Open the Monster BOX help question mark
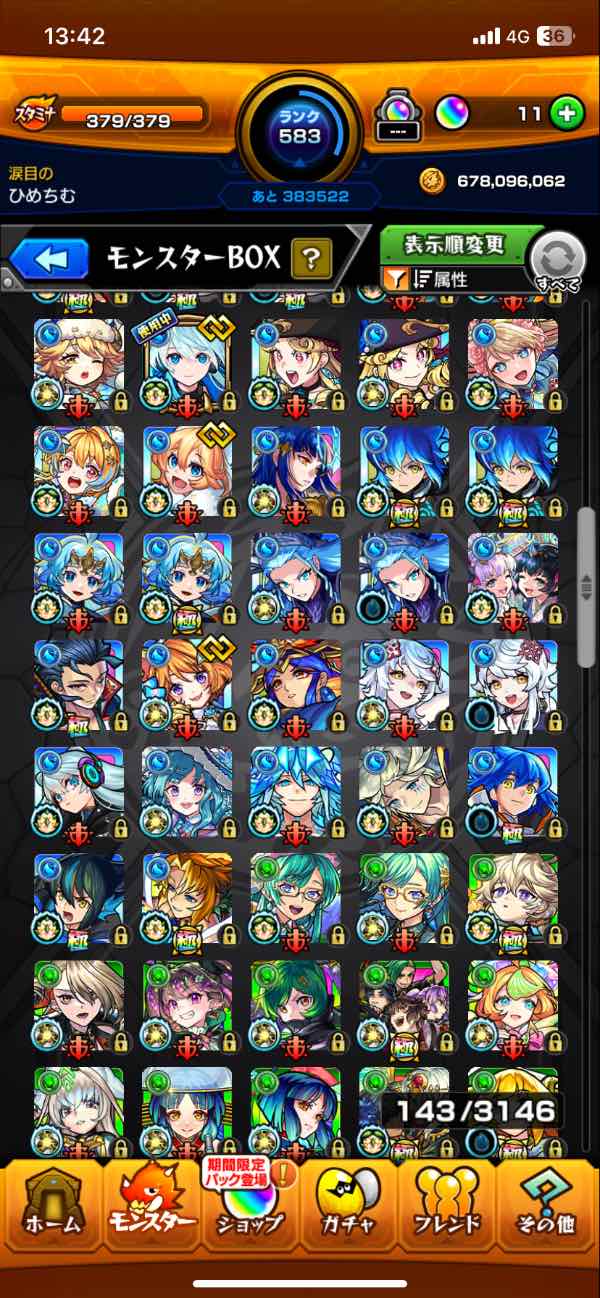The image size is (600, 1298). pos(312,261)
